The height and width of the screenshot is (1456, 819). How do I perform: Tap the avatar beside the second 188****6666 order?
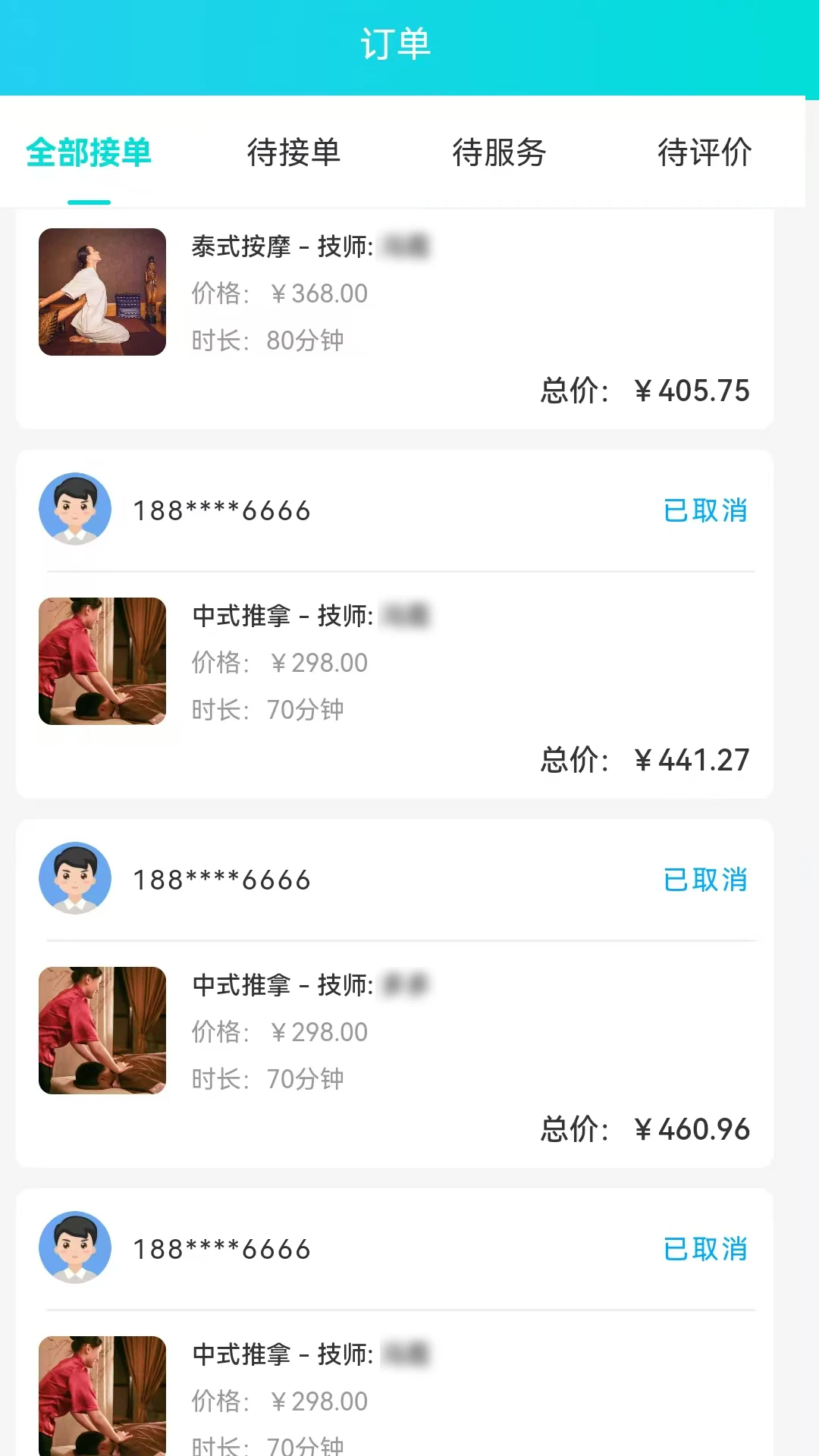[75, 878]
